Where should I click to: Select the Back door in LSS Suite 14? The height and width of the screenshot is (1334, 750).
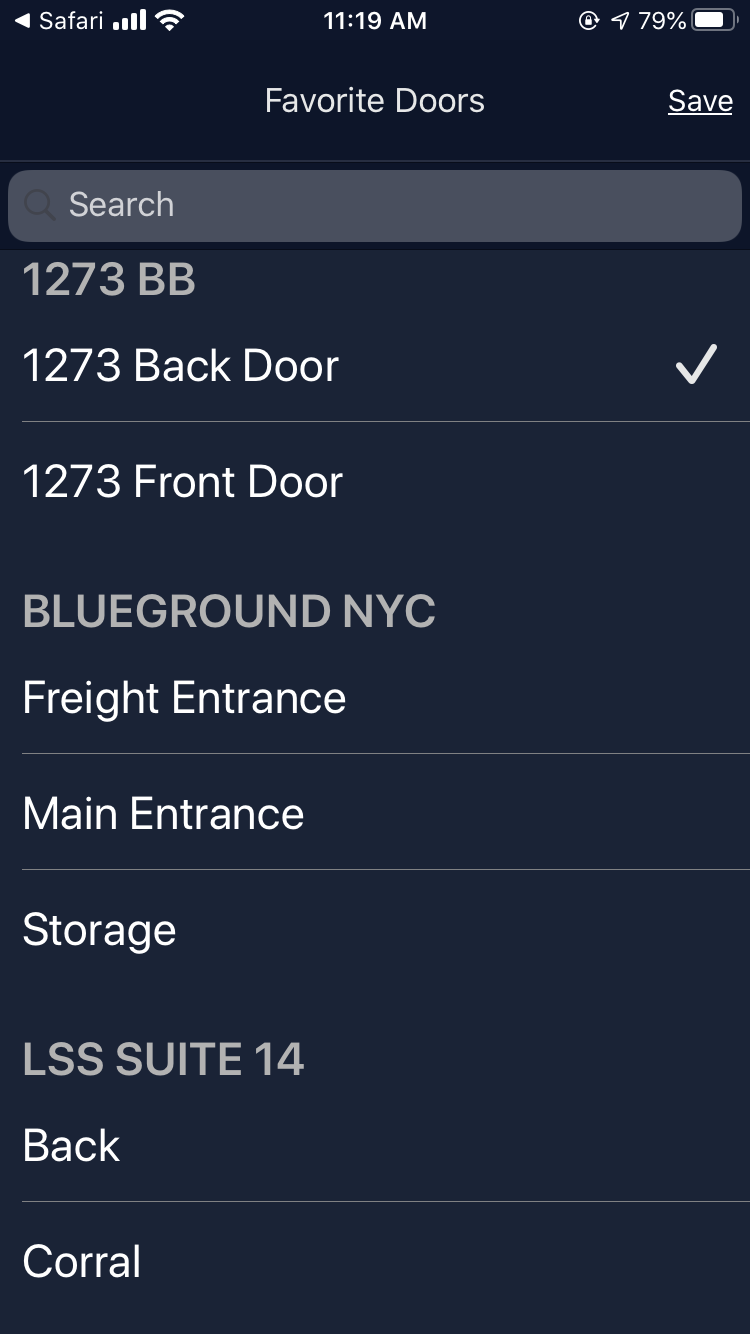375,1146
